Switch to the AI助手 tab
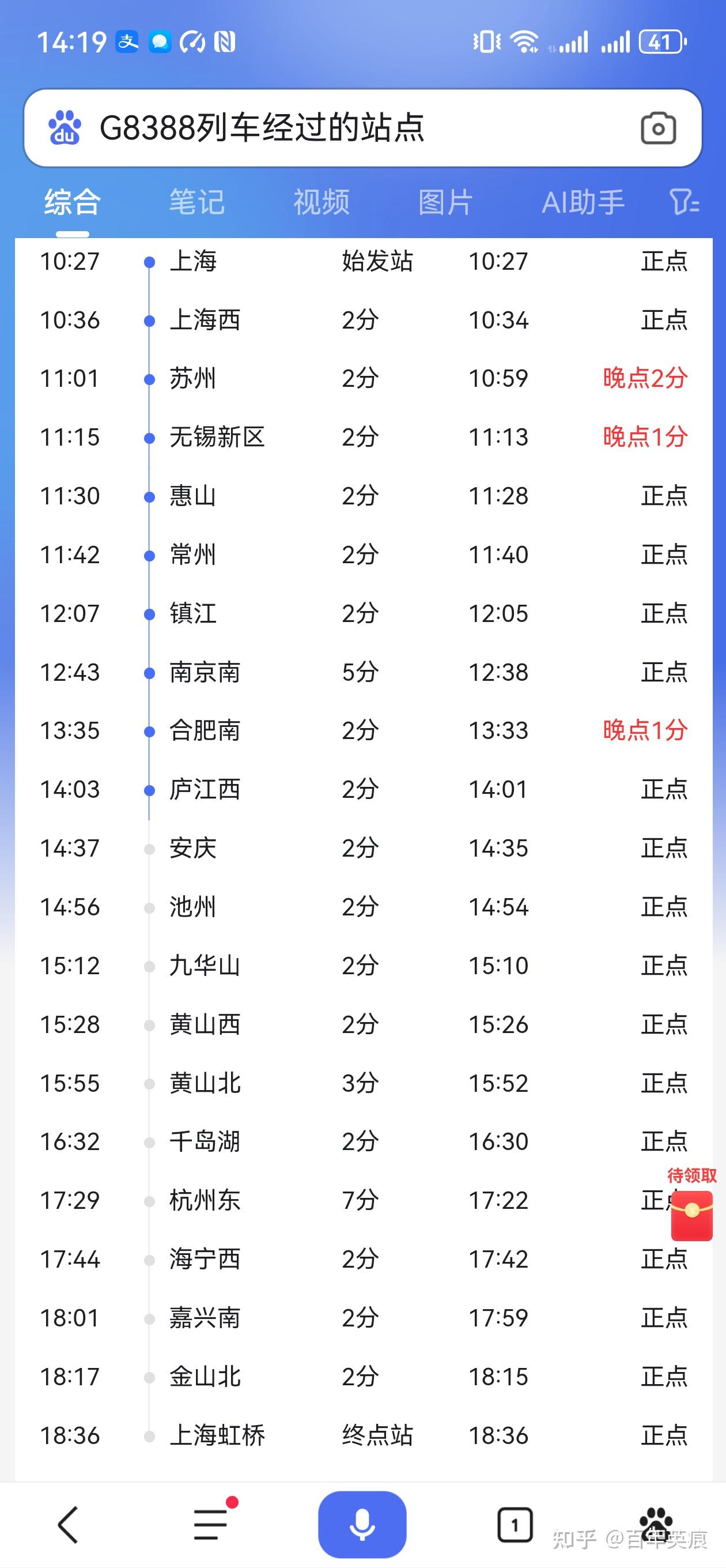 pyautogui.click(x=583, y=202)
